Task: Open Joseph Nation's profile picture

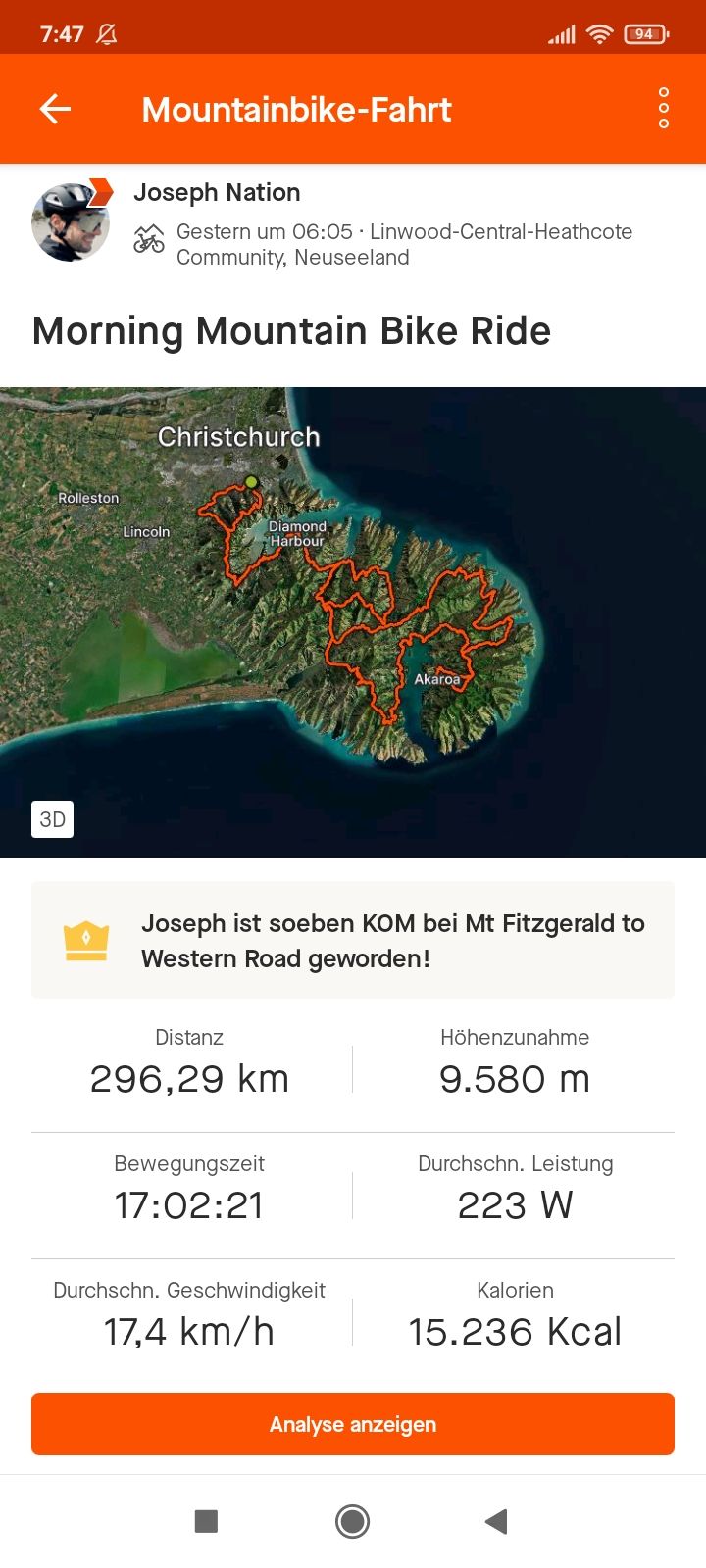Action: (x=71, y=222)
